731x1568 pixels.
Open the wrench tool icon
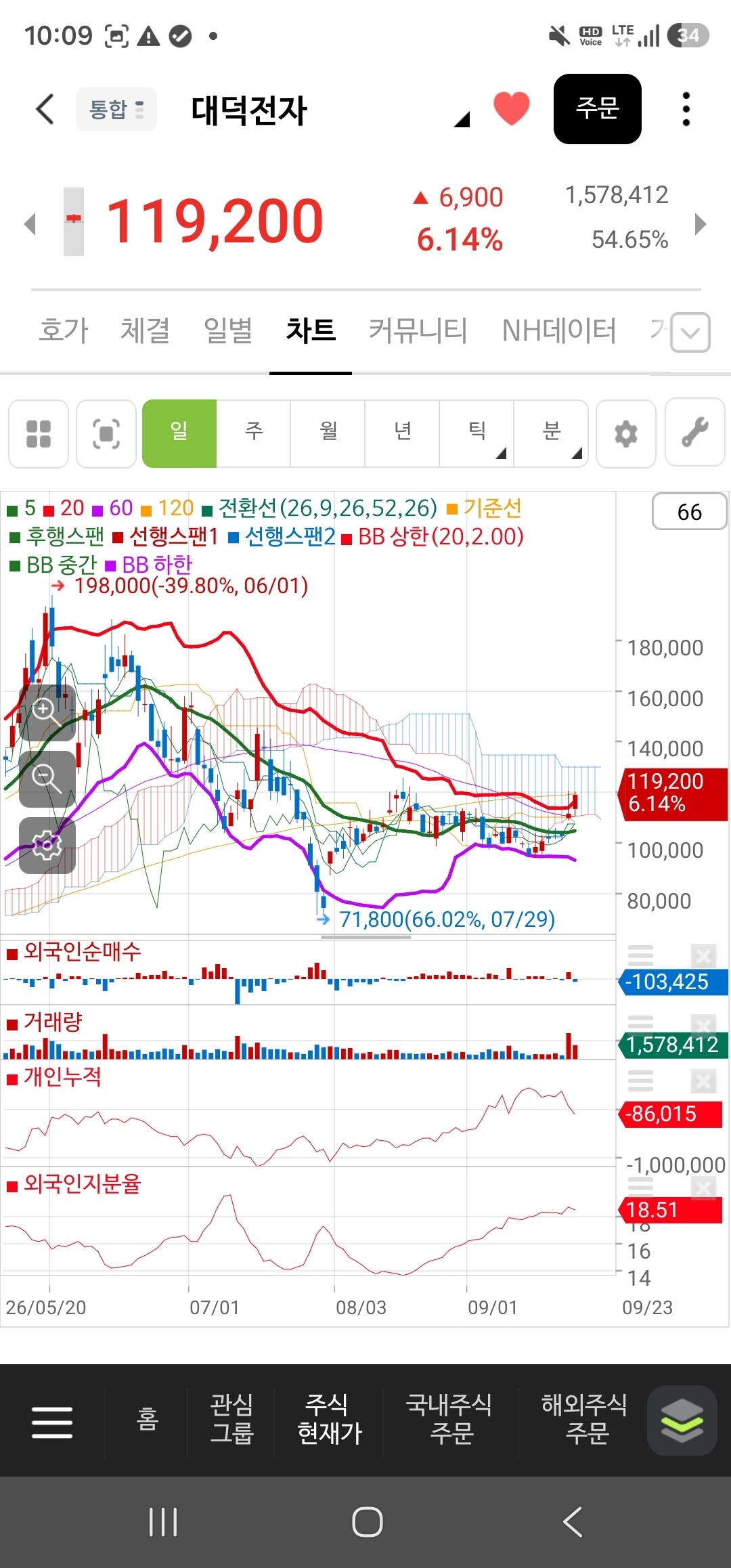(695, 433)
